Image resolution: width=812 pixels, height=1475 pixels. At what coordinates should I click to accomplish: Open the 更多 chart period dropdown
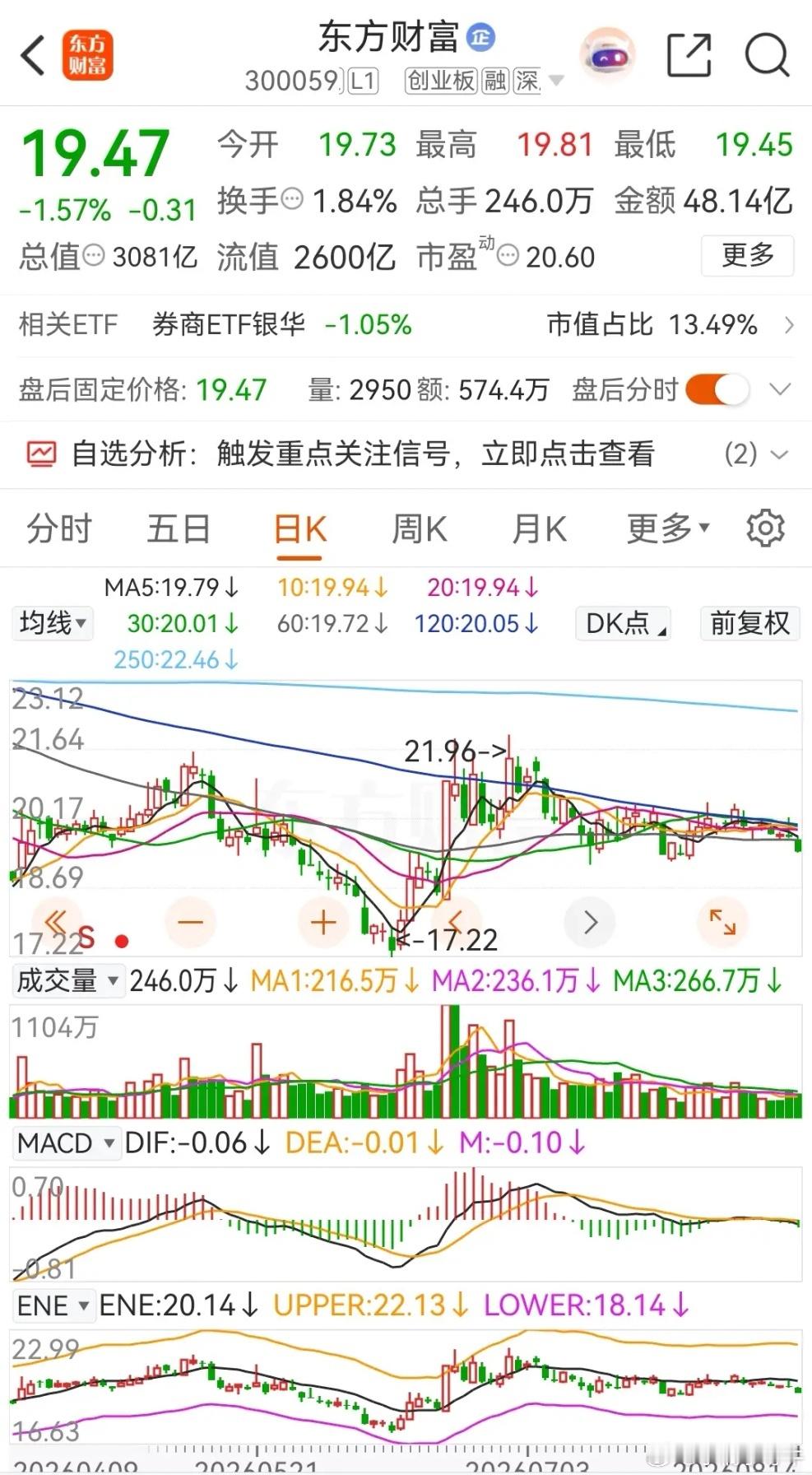click(x=667, y=528)
